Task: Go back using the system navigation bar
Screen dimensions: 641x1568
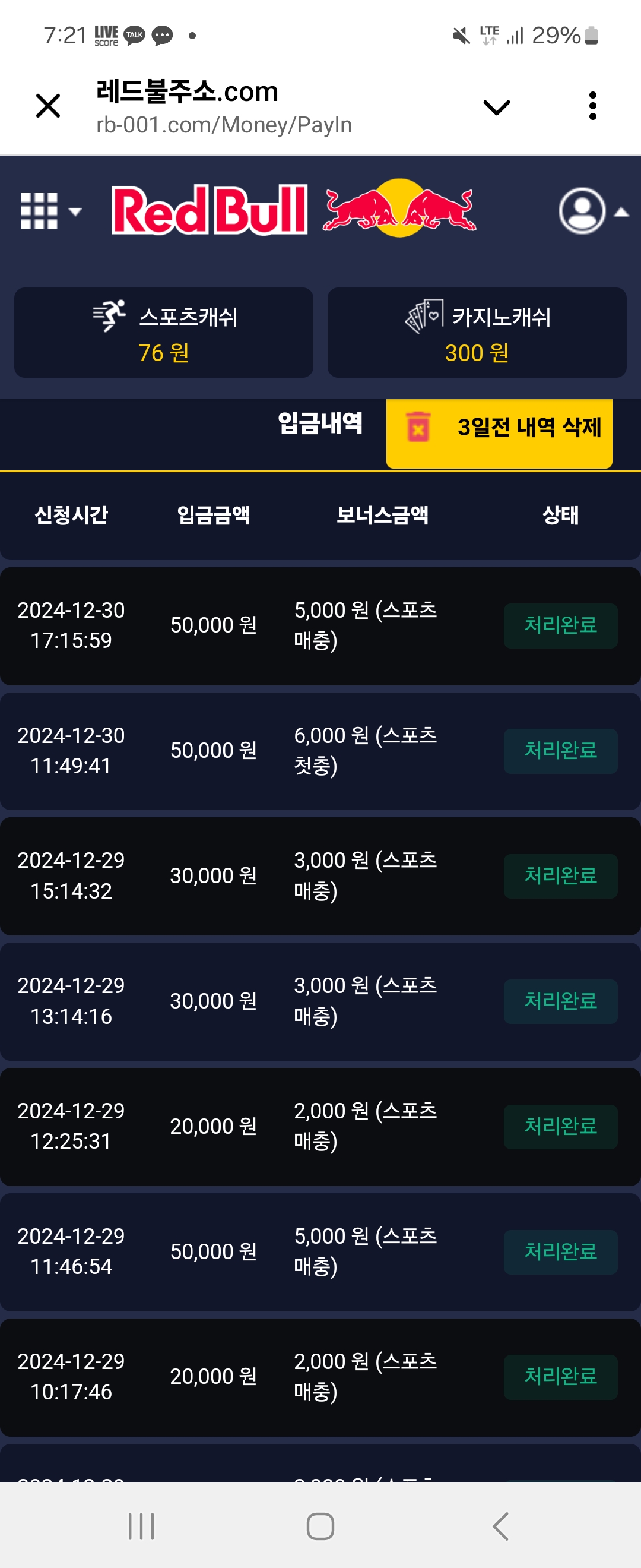Action: coord(500,1526)
